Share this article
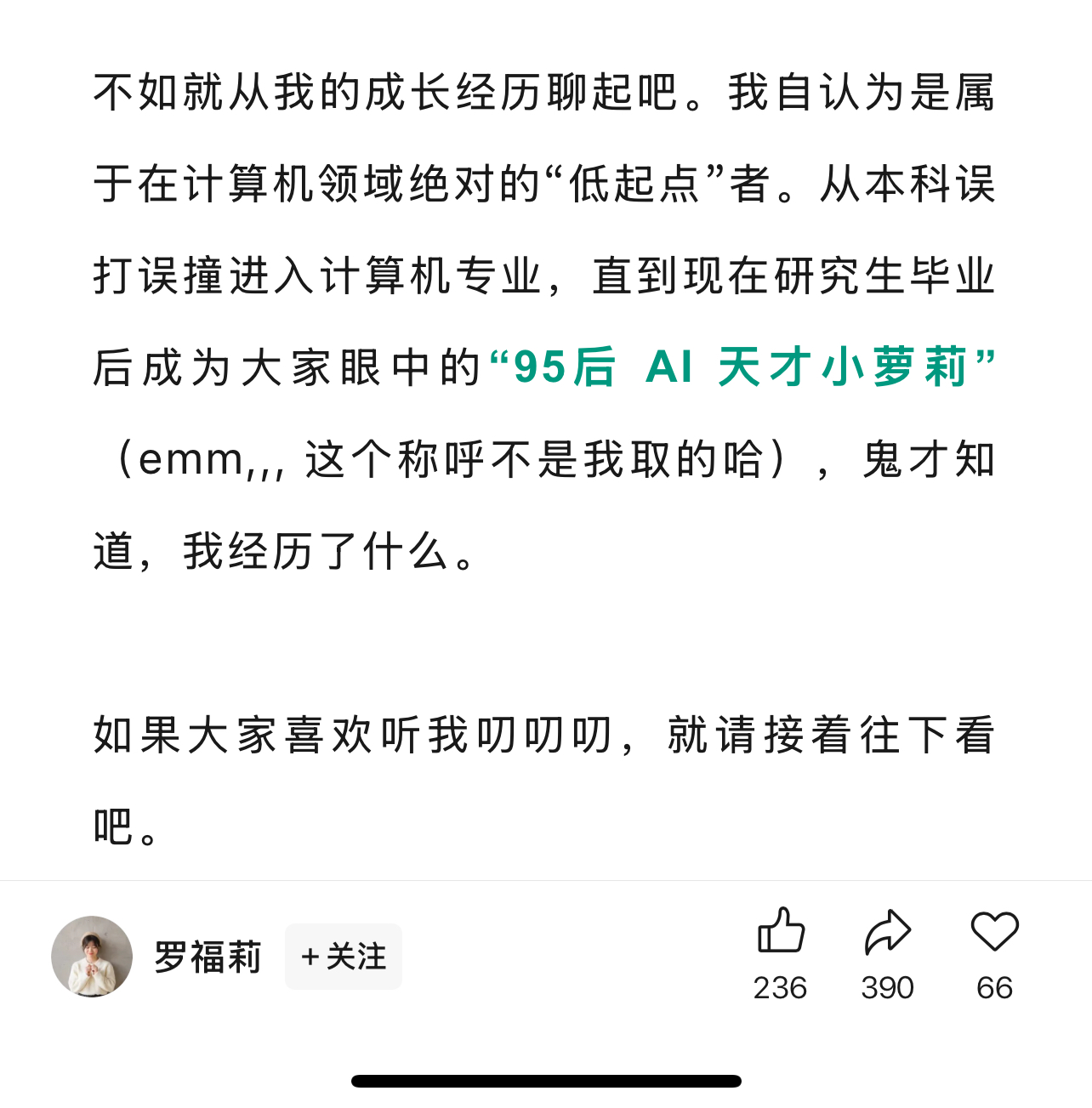The height and width of the screenshot is (1108, 1092). (x=887, y=931)
